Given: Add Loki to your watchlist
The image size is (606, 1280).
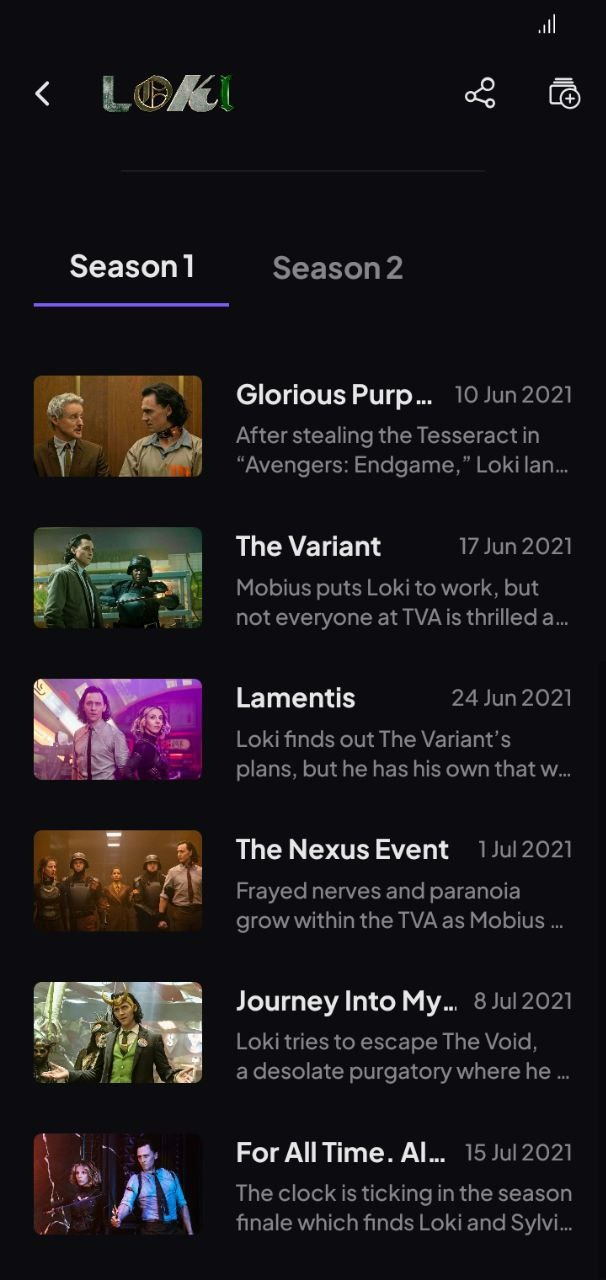Looking at the screenshot, I should 564,94.
